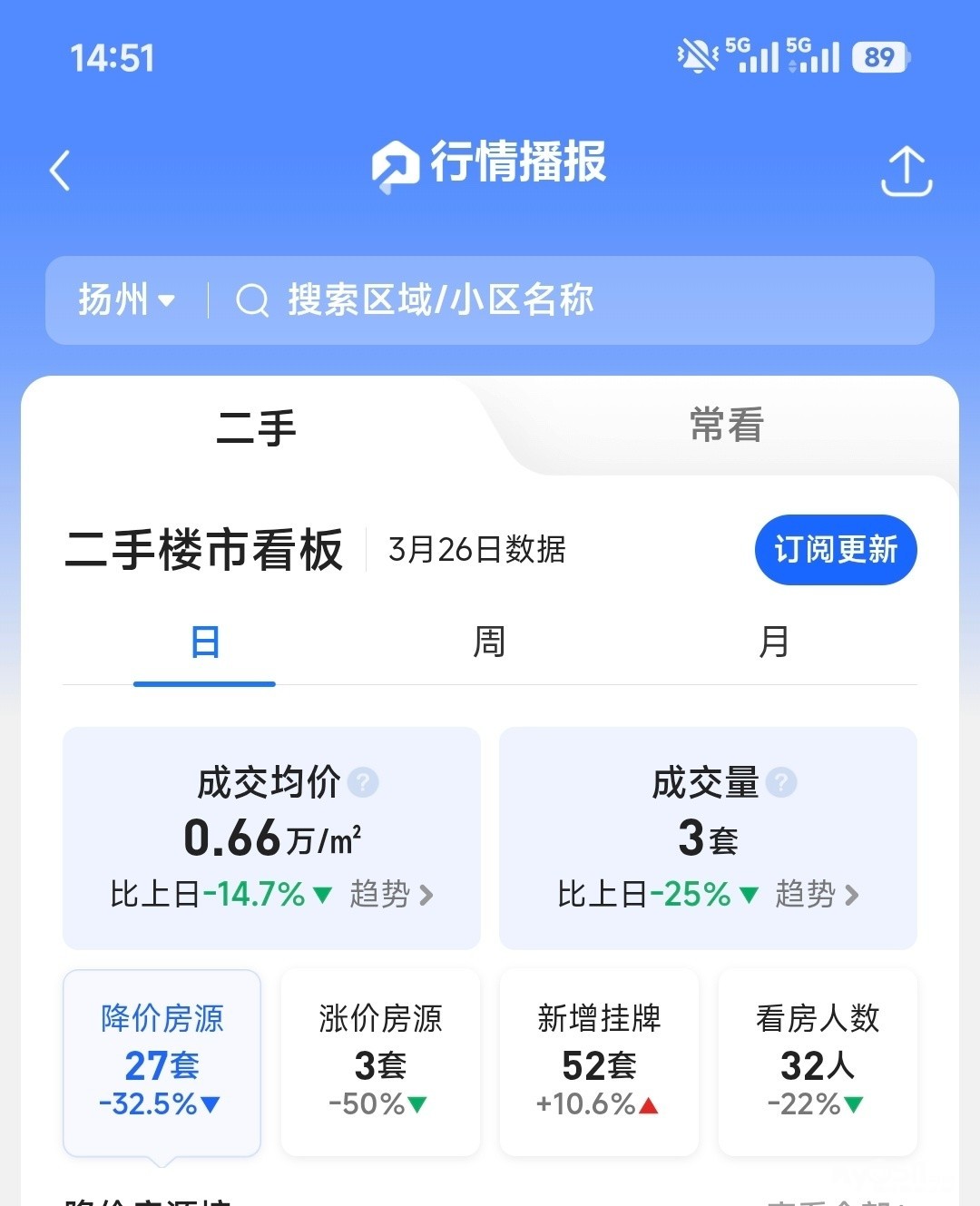
Task: Select the 新增挂牌 card
Action: 599,1062
